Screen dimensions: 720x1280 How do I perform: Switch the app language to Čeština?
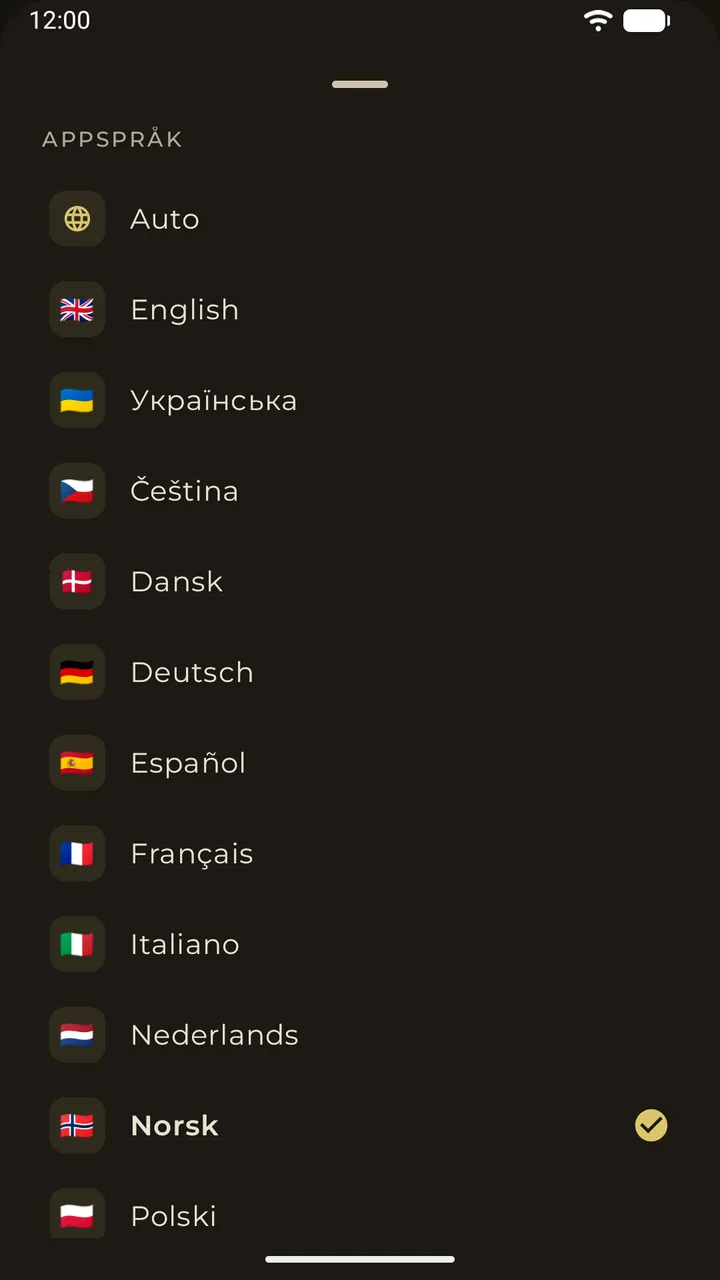(x=360, y=491)
